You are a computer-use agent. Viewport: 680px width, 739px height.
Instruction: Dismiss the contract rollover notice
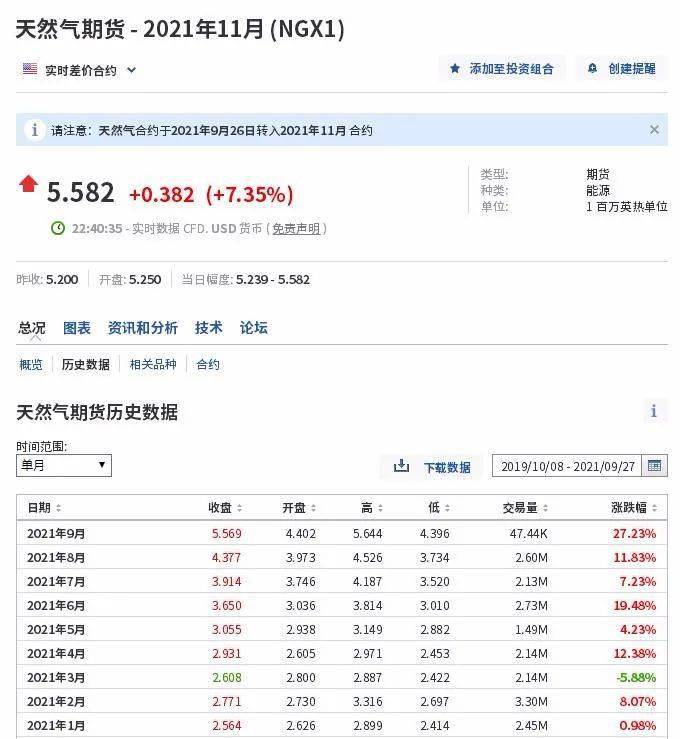coord(654,129)
